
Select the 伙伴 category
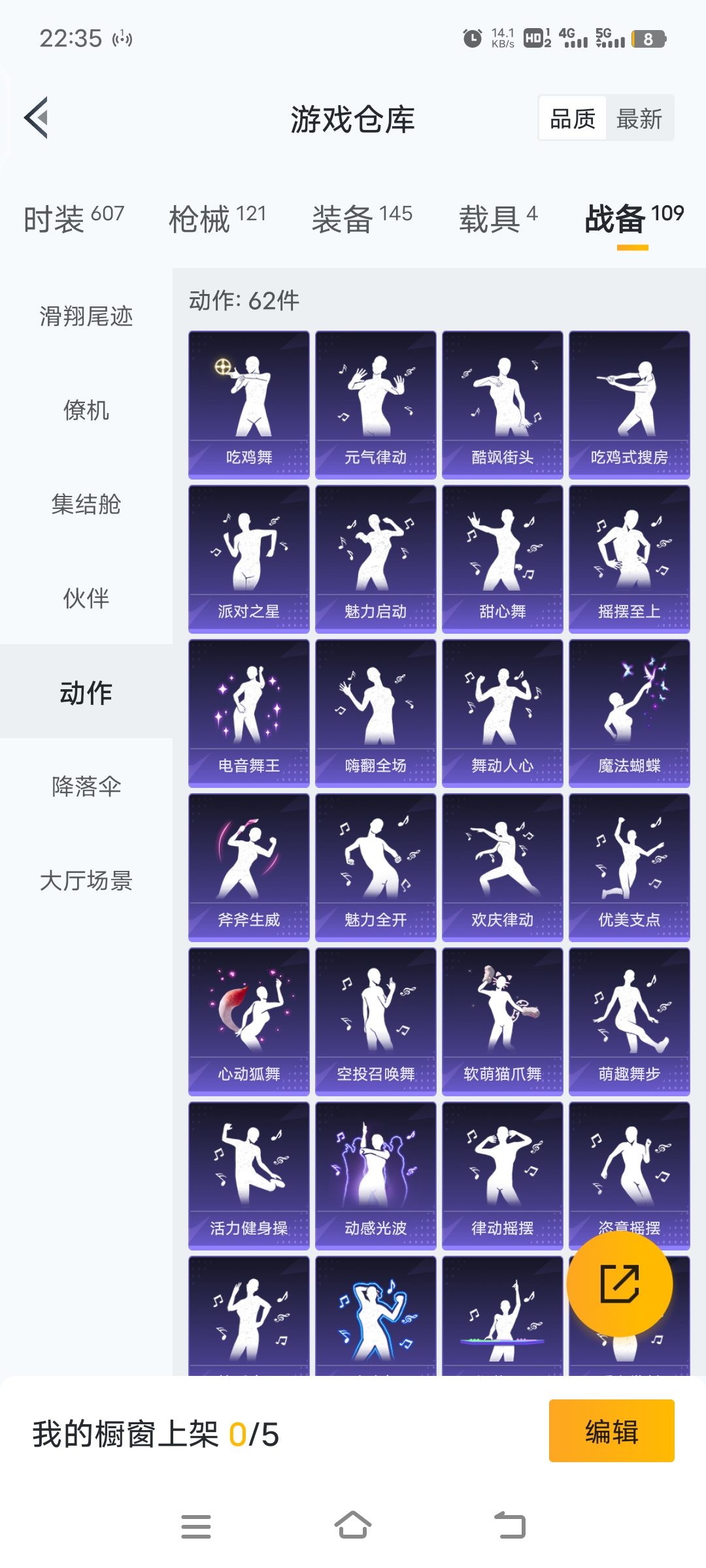point(86,598)
